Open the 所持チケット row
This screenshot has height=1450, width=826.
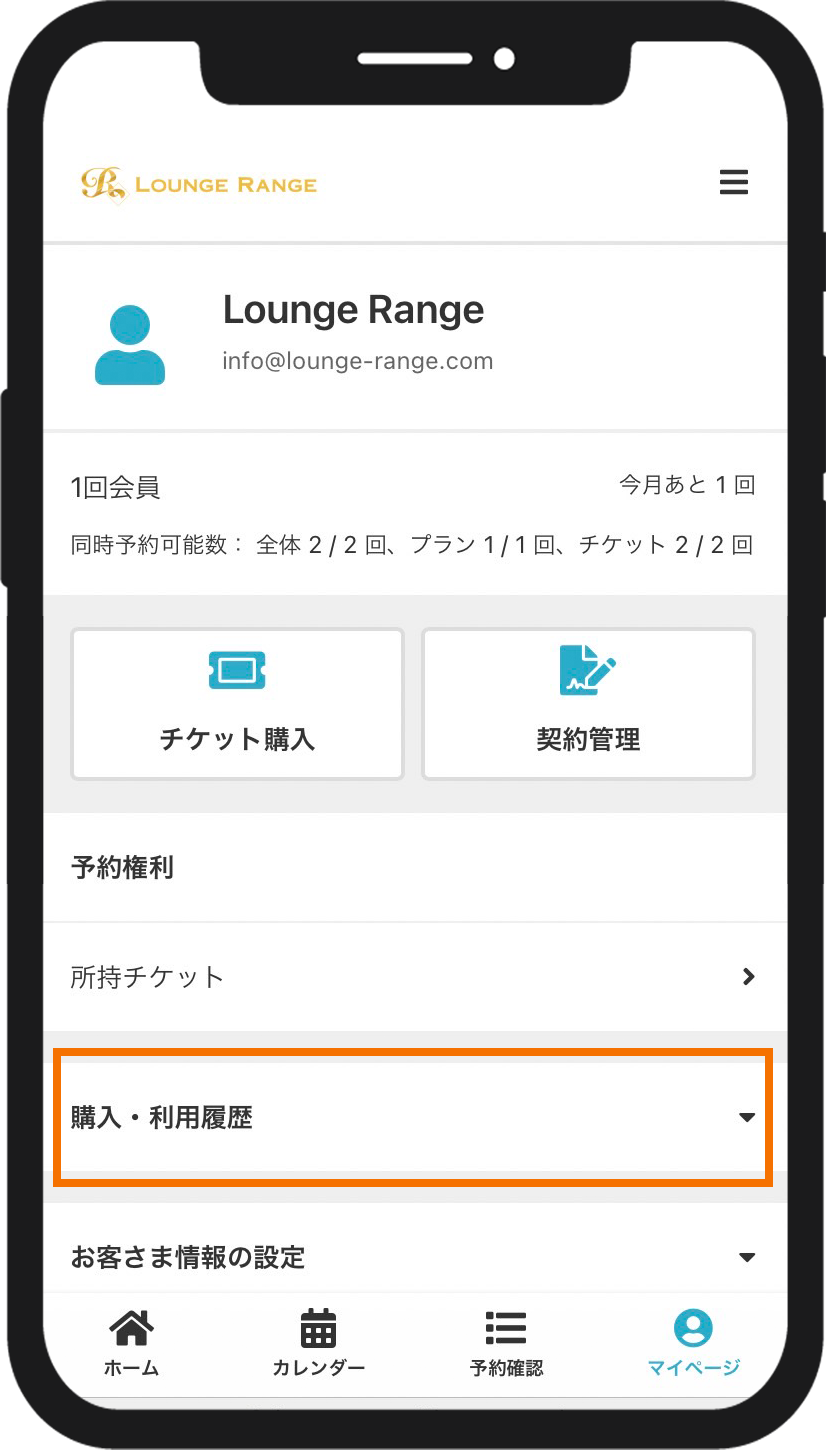point(413,977)
